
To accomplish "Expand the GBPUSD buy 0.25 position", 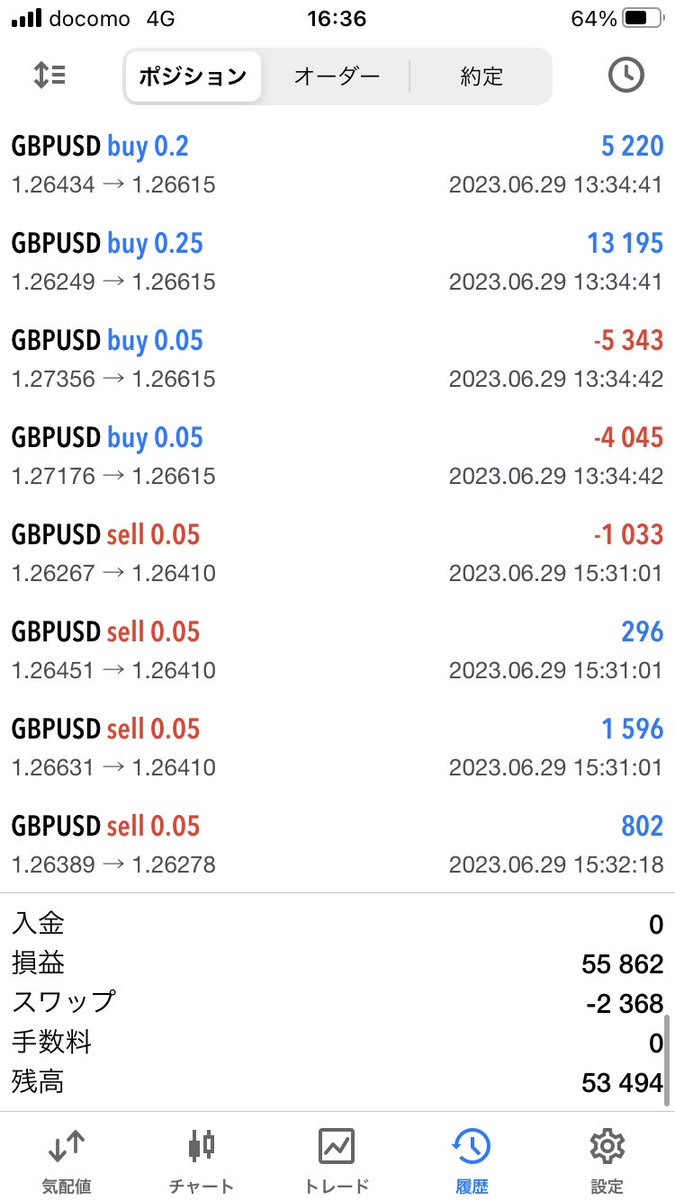I will (337, 262).
